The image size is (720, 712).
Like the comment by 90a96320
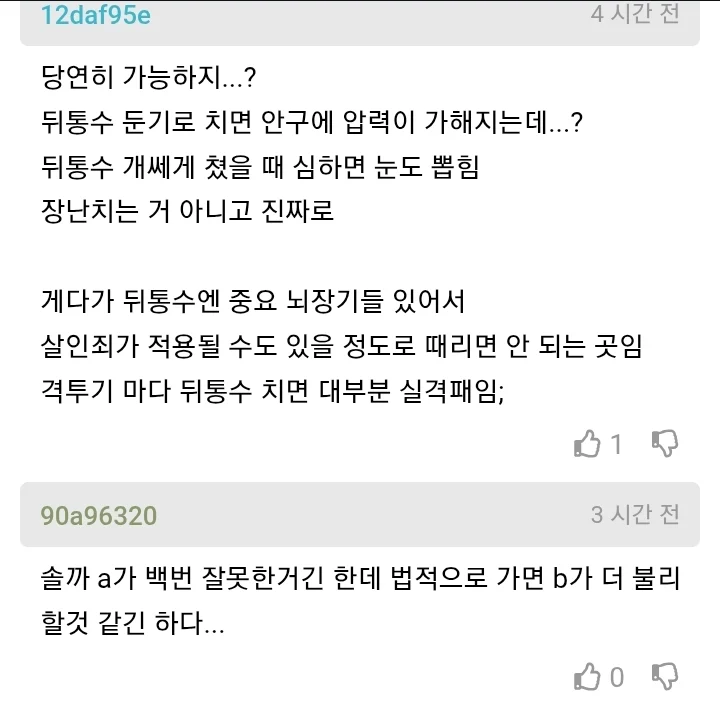[587, 676]
